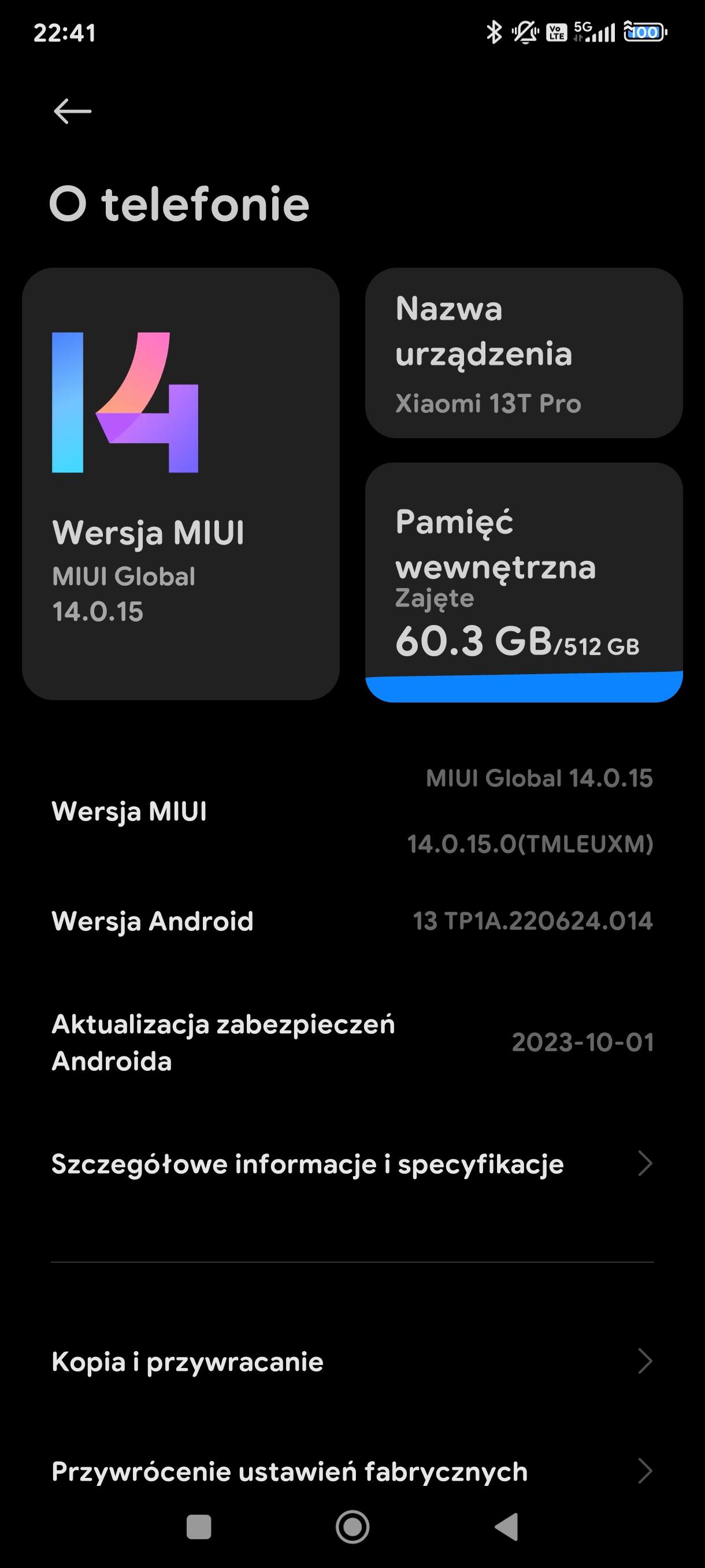The height and width of the screenshot is (1568, 705).
Task: Open the Nazwa urządzenia card
Action: click(x=524, y=353)
